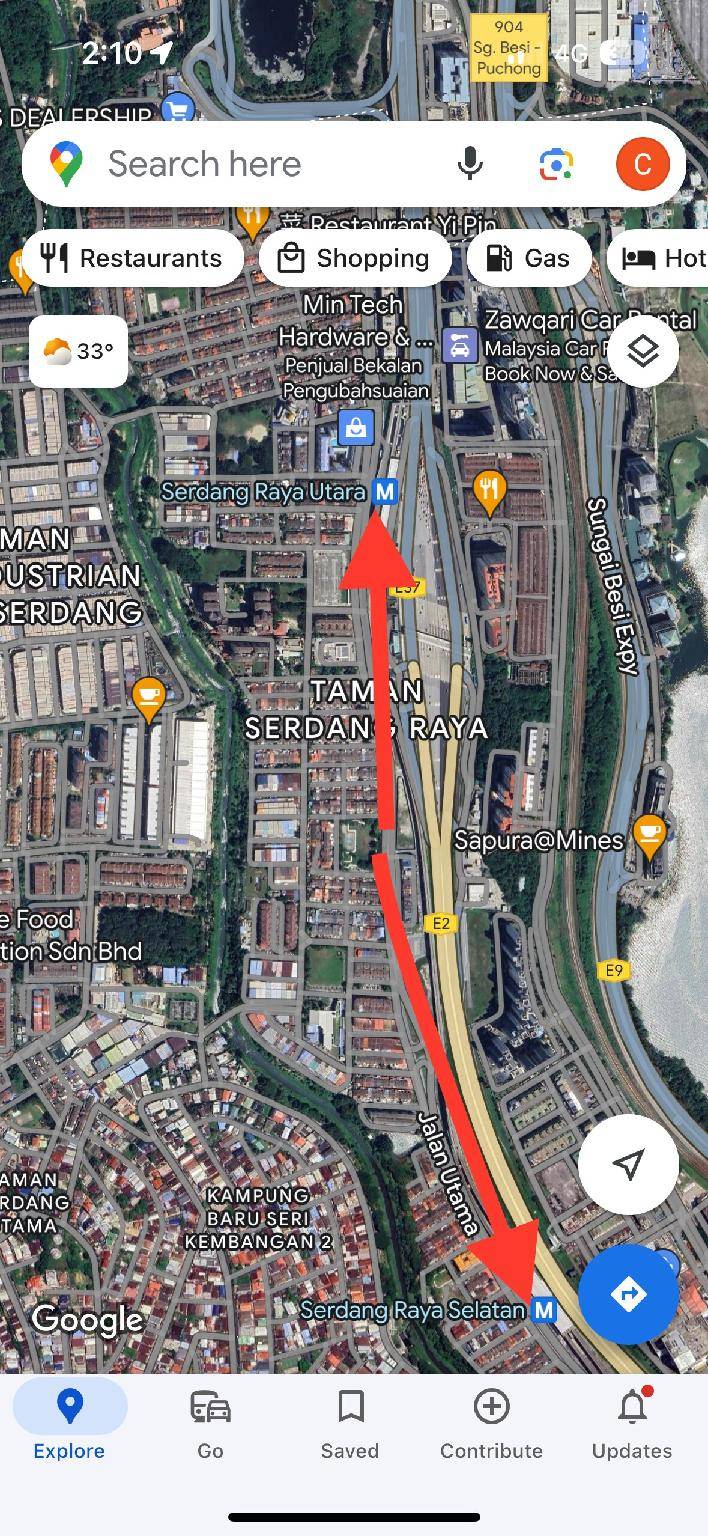The image size is (708, 1536).
Task: Select the Explore tab
Action: coord(69,1422)
